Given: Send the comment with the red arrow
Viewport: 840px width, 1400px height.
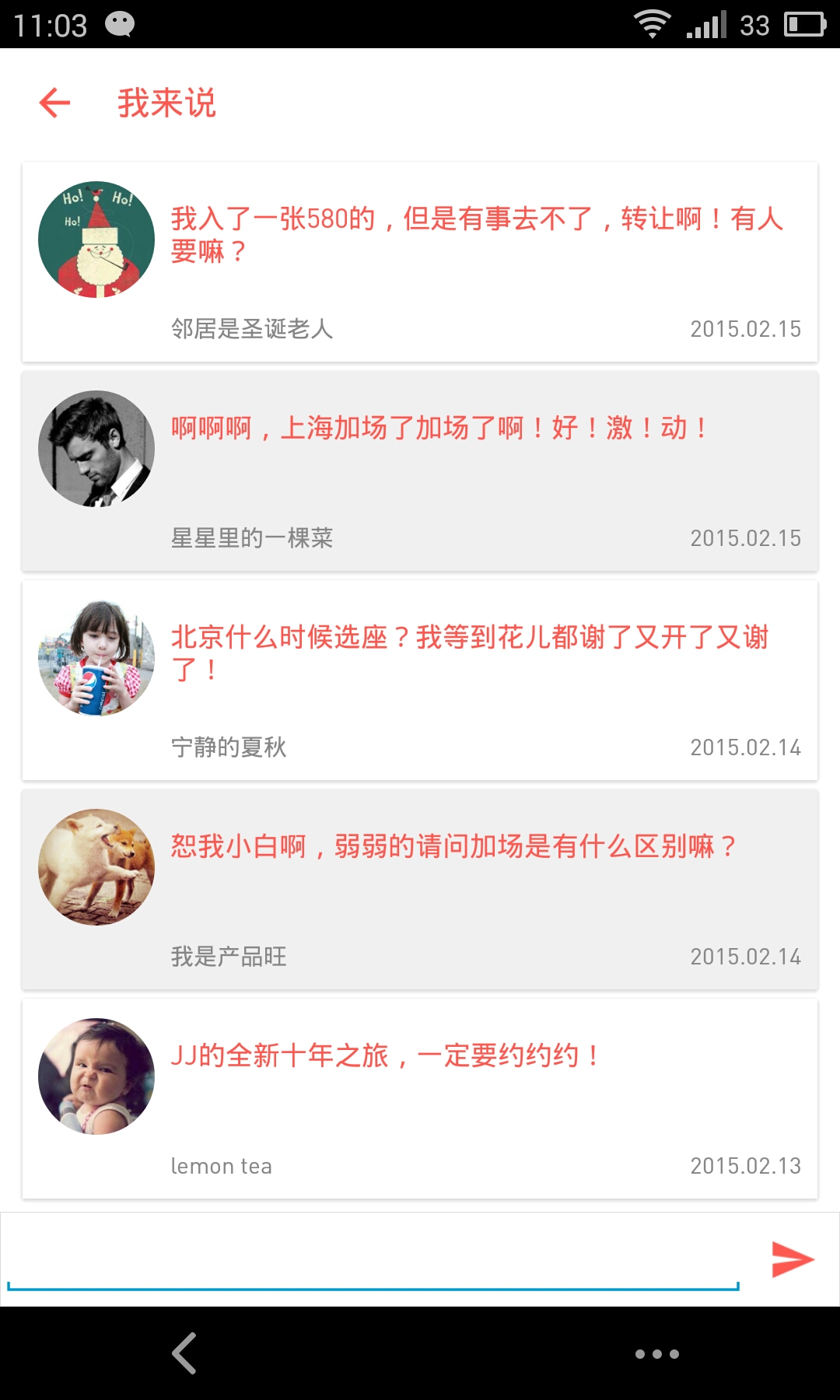Looking at the screenshot, I should [792, 1259].
